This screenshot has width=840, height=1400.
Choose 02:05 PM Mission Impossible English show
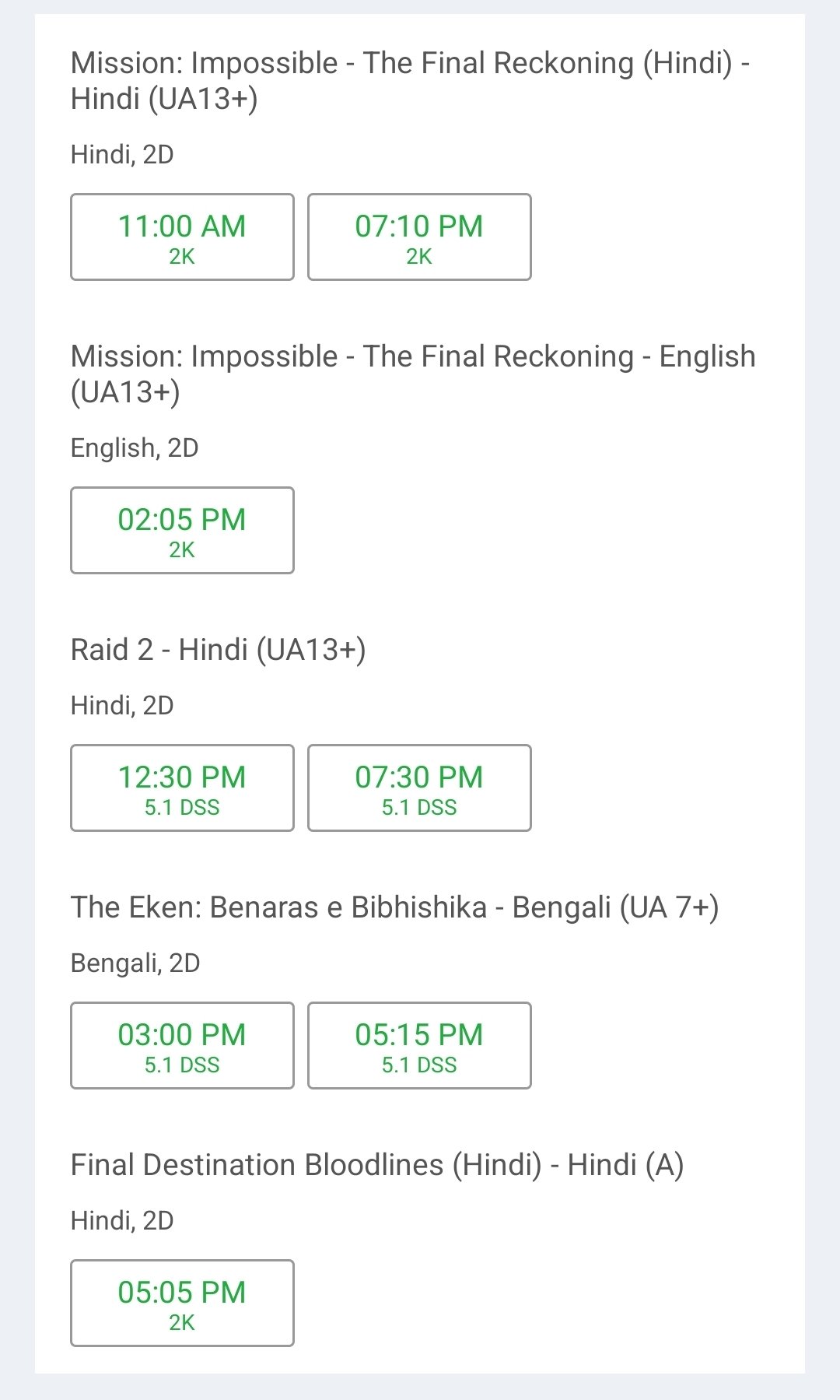(182, 530)
